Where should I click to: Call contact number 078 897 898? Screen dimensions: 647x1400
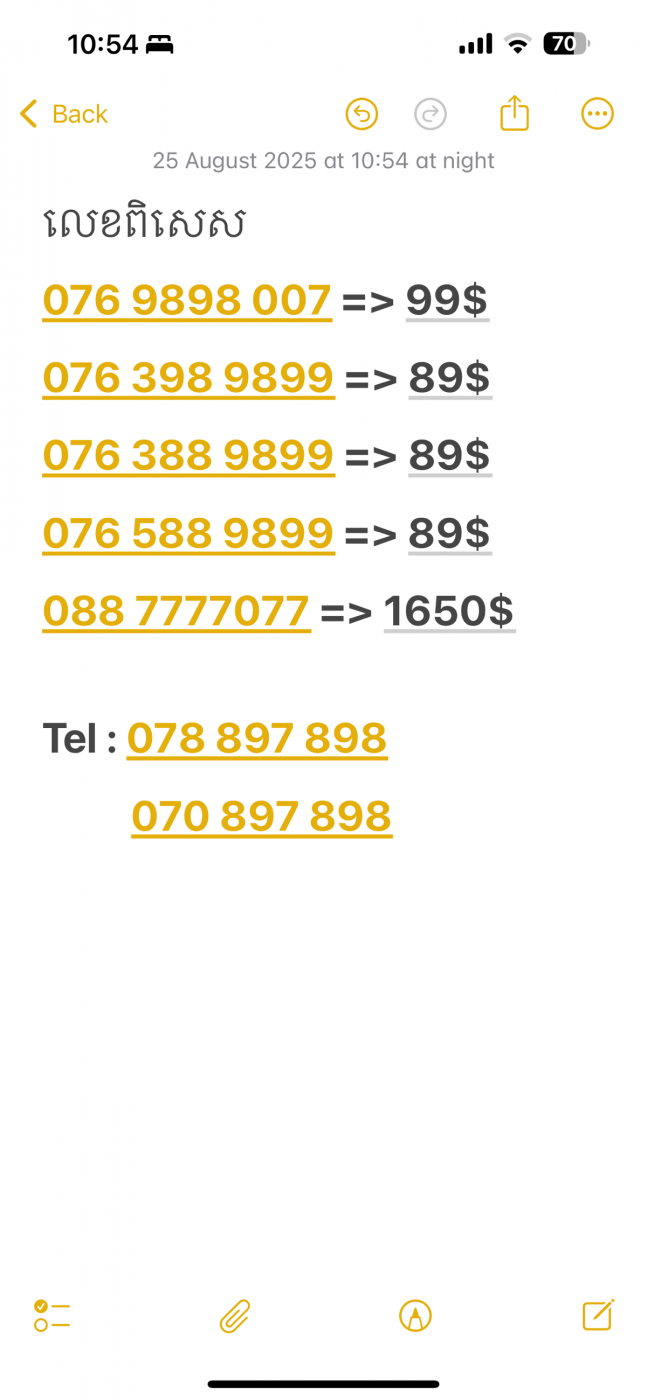(x=257, y=739)
